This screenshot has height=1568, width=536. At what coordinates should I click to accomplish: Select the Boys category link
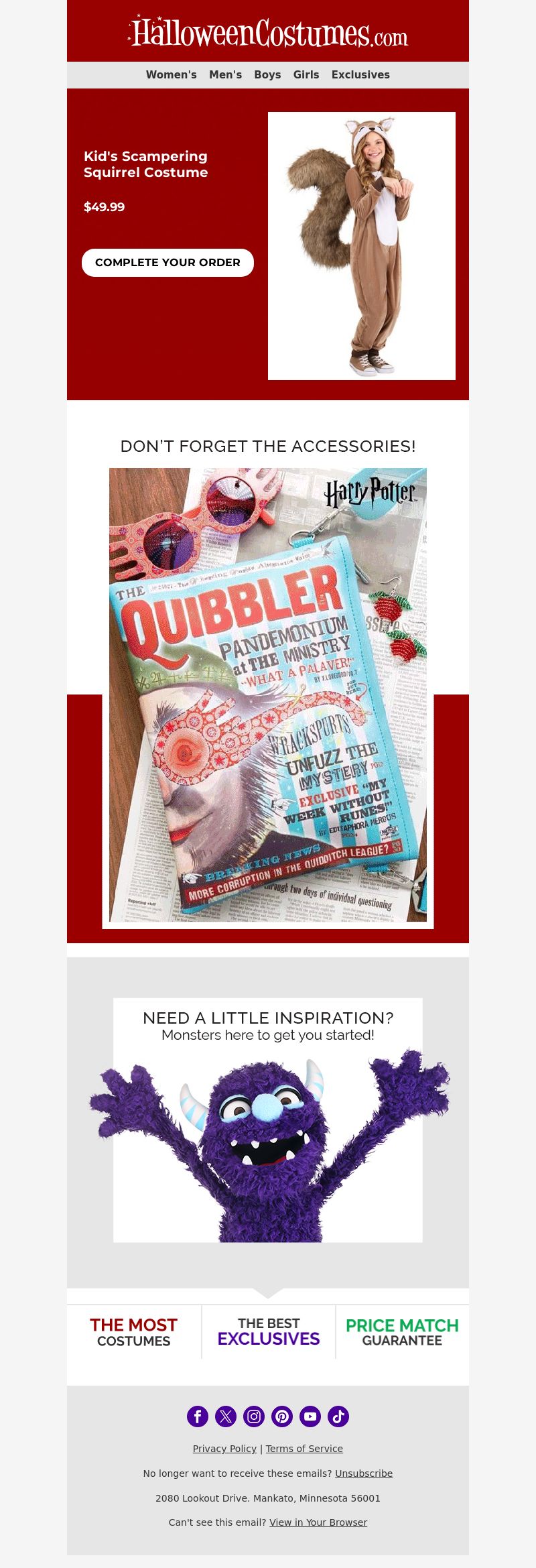coord(267,75)
